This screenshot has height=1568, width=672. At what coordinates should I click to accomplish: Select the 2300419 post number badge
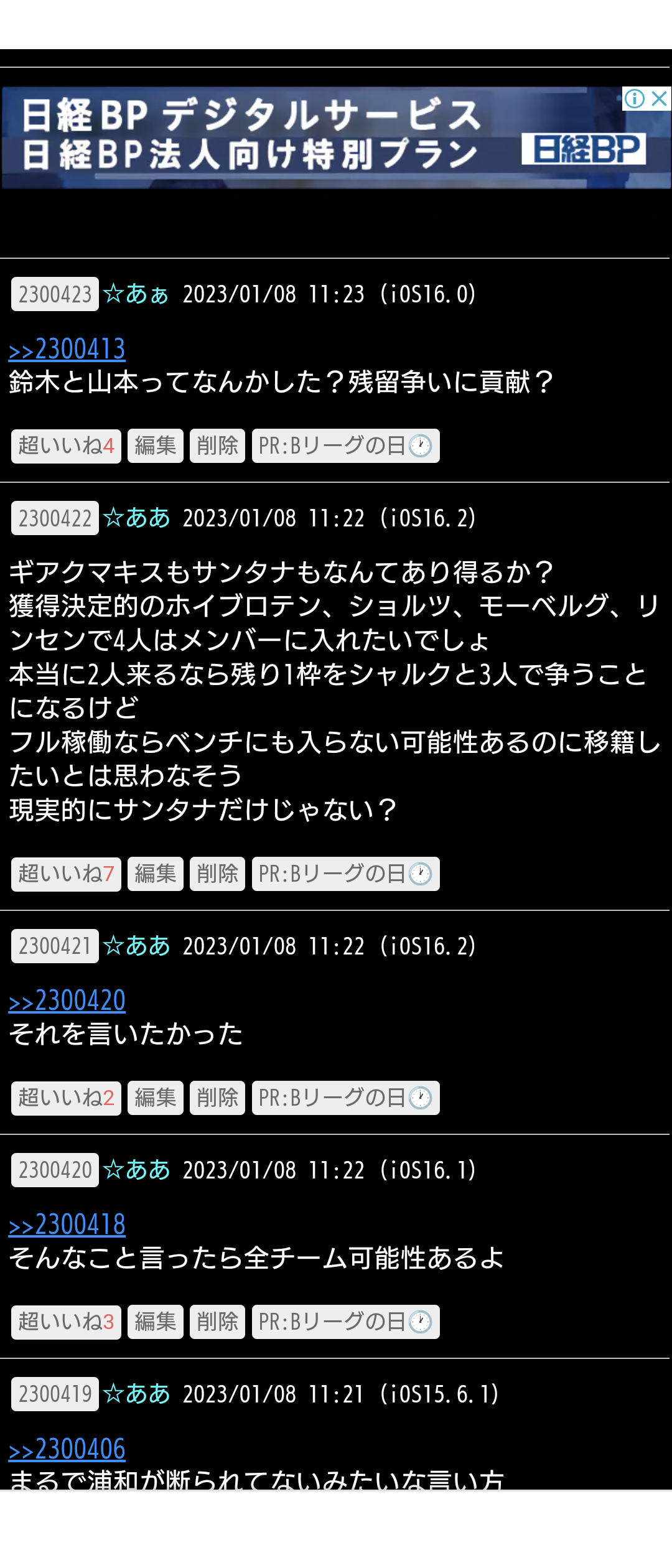coord(55,1394)
